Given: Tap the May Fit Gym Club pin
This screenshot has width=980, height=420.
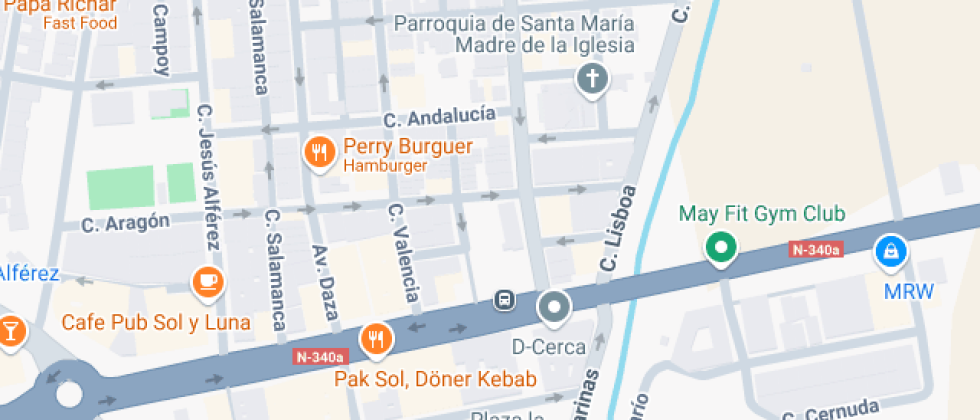Looking at the screenshot, I should pyautogui.click(x=720, y=246).
